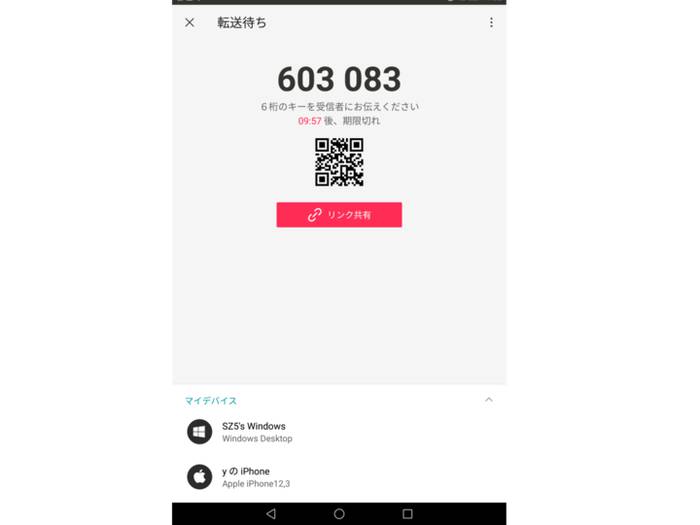This screenshot has height=525, width=700.
Task: Select SZ5's Windows device
Action: [x=253, y=431]
